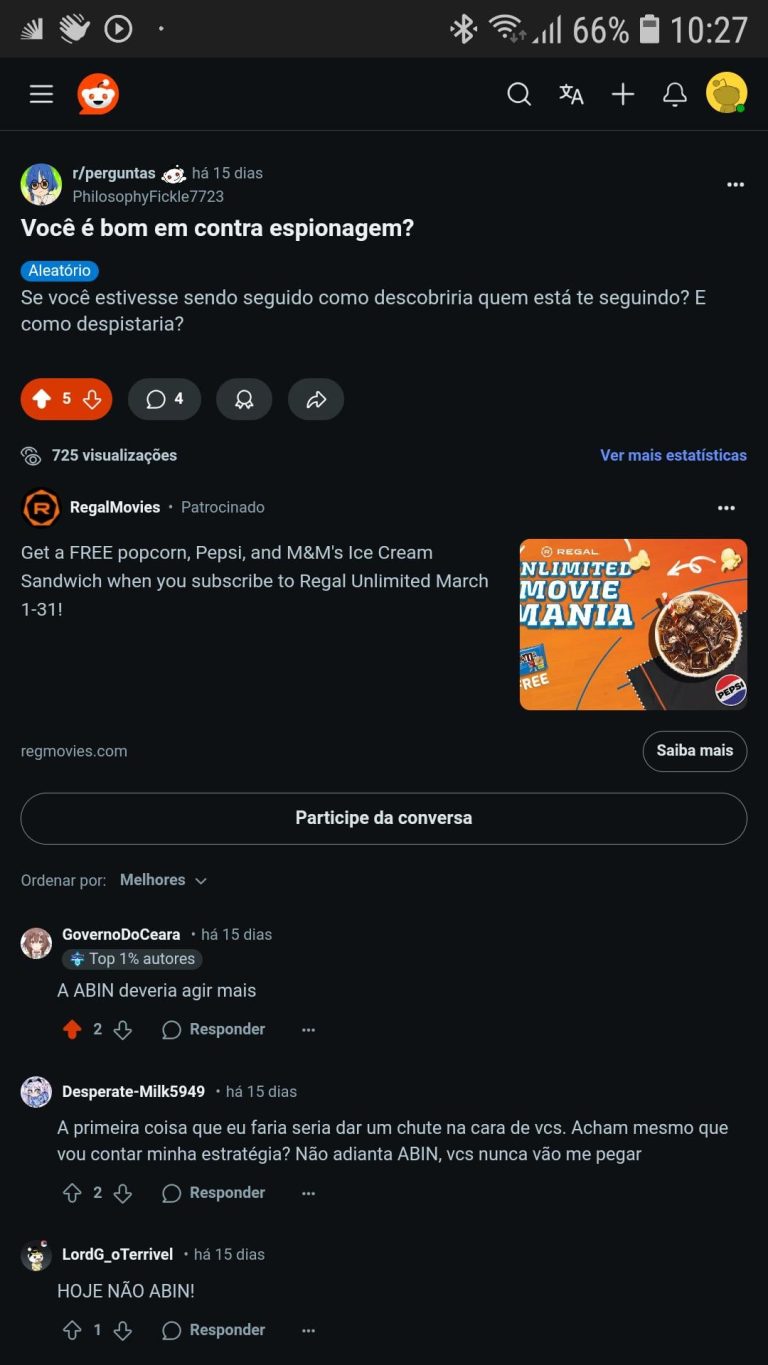Change comment sorting from Melhores
Viewport: 768px width, 1365px height.
tap(163, 880)
